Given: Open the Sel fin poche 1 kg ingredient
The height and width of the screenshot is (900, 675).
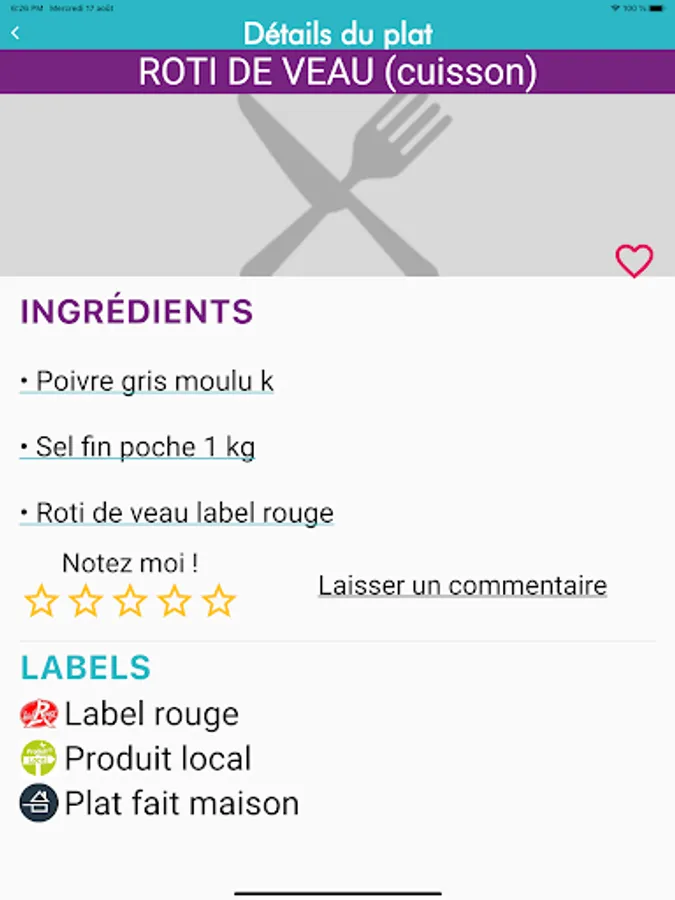Looking at the screenshot, I should 138,447.
